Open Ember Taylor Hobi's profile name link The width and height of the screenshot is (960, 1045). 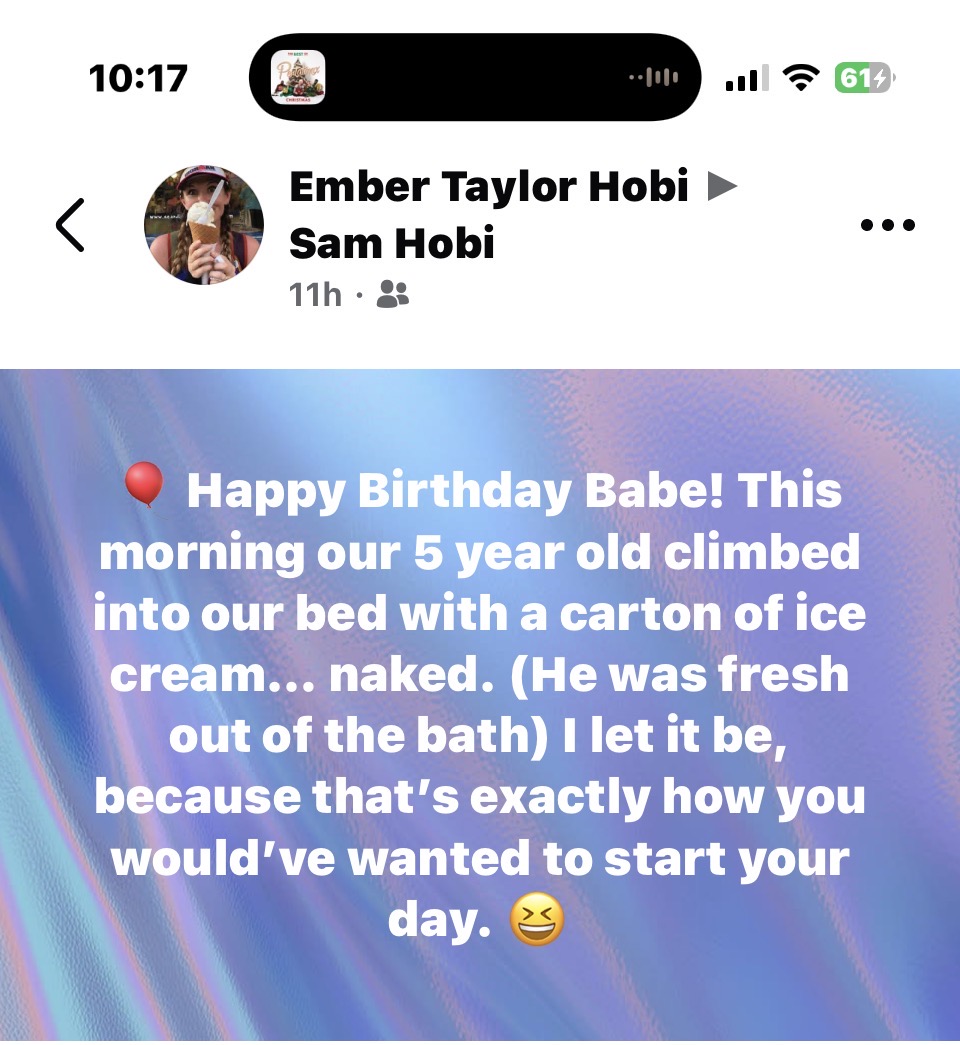click(x=489, y=187)
